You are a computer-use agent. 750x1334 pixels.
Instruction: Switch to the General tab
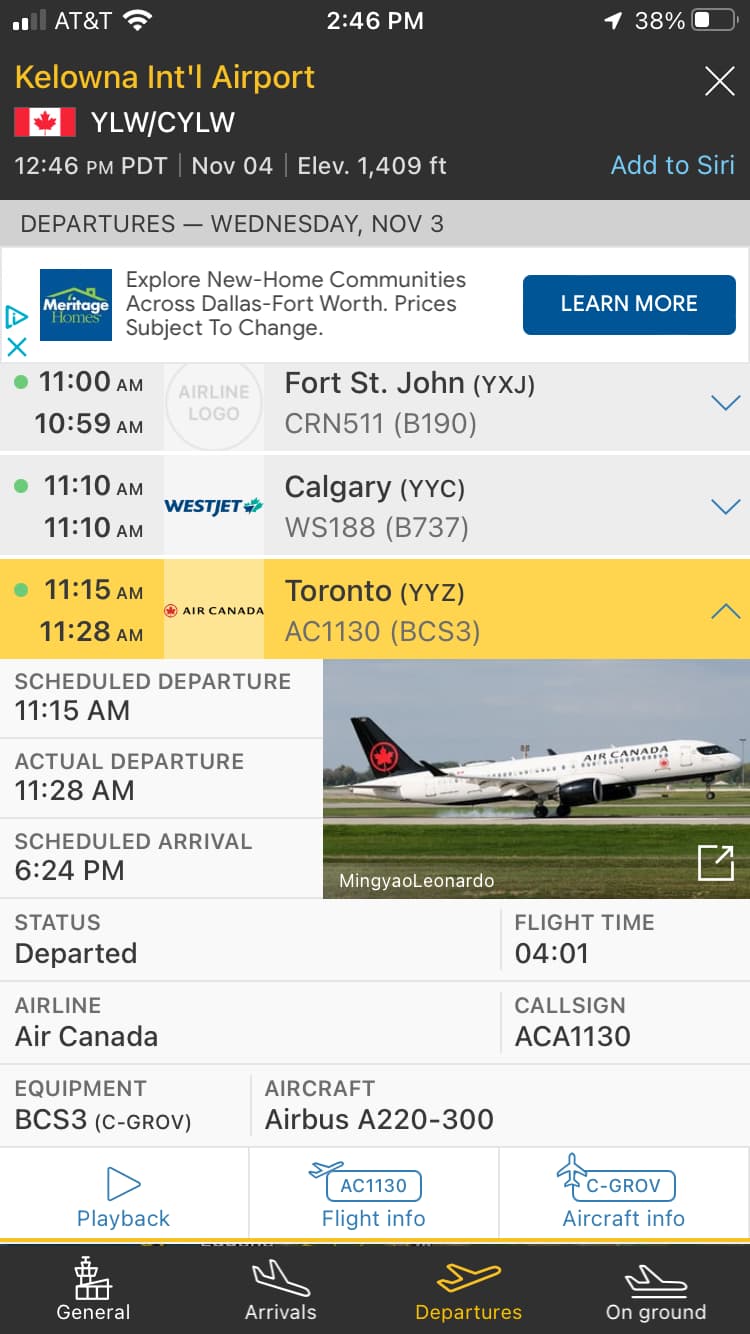click(93, 1290)
